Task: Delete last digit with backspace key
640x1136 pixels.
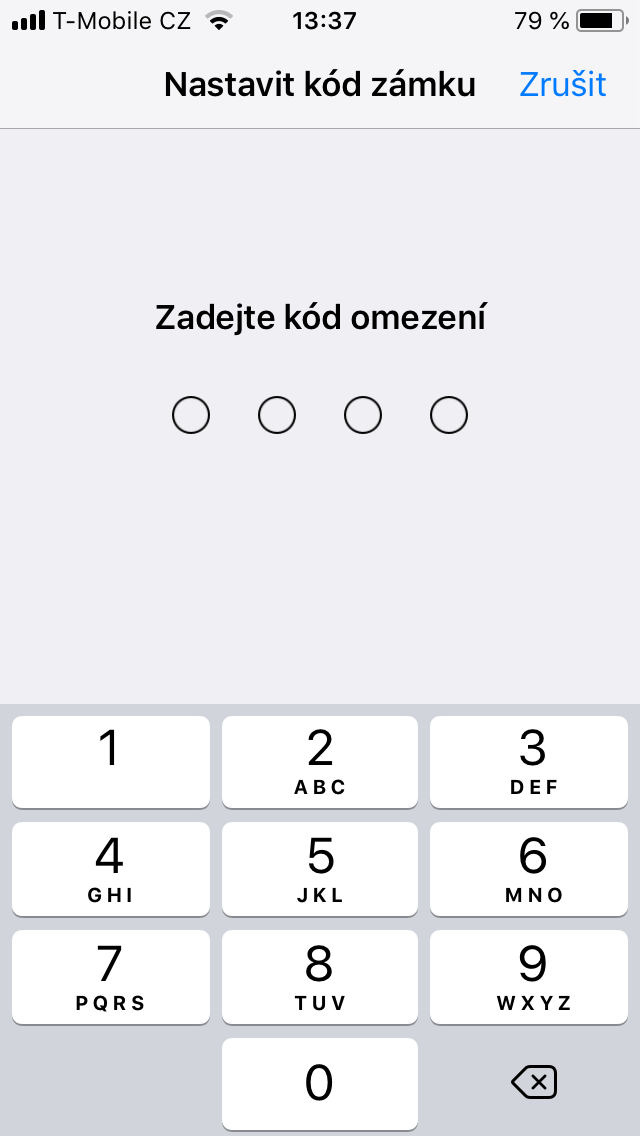Action: tap(533, 1082)
